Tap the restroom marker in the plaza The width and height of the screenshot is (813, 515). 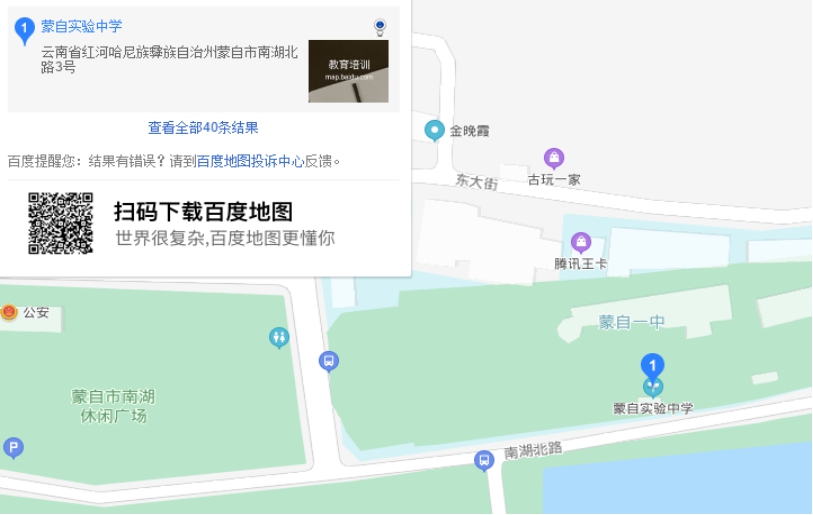[279, 338]
